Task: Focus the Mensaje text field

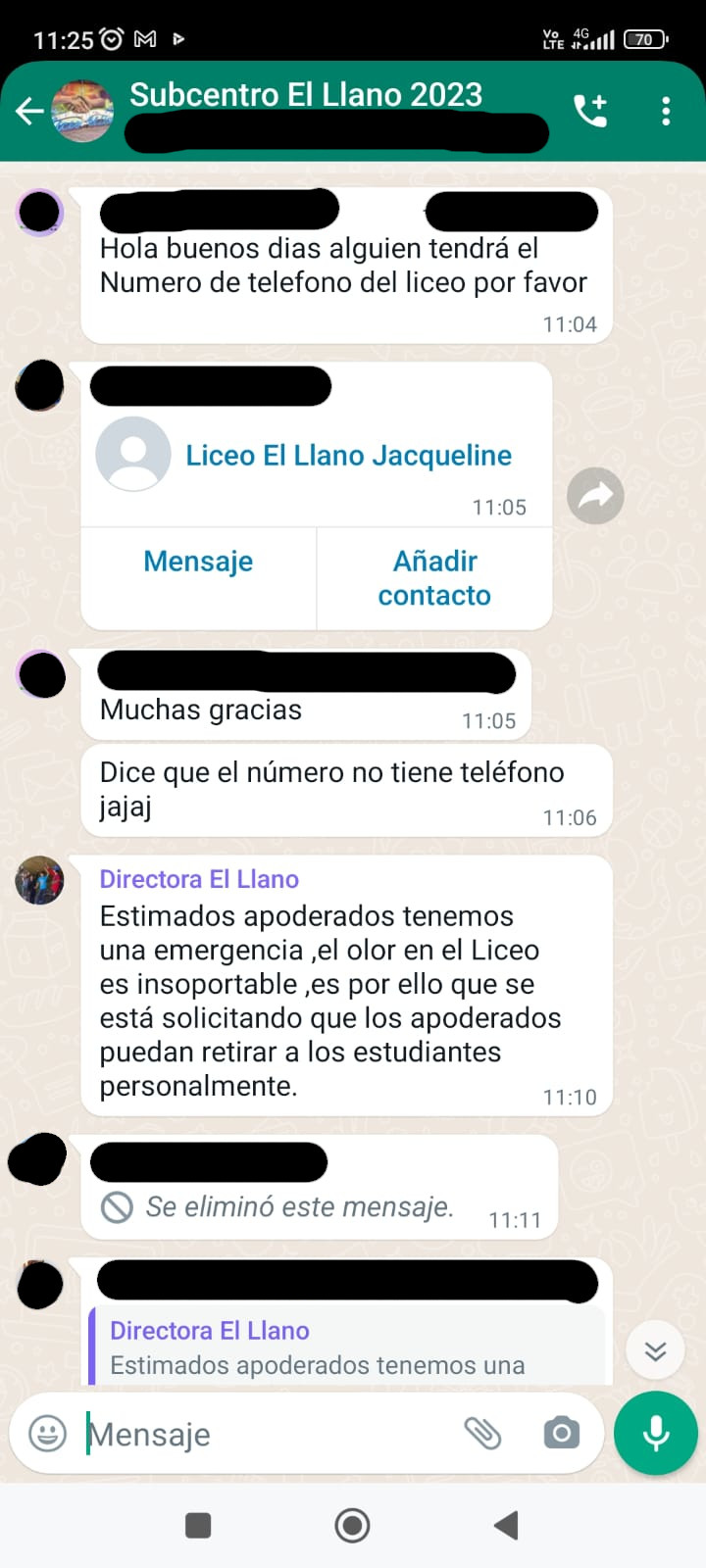Action: pos(265,1434)
